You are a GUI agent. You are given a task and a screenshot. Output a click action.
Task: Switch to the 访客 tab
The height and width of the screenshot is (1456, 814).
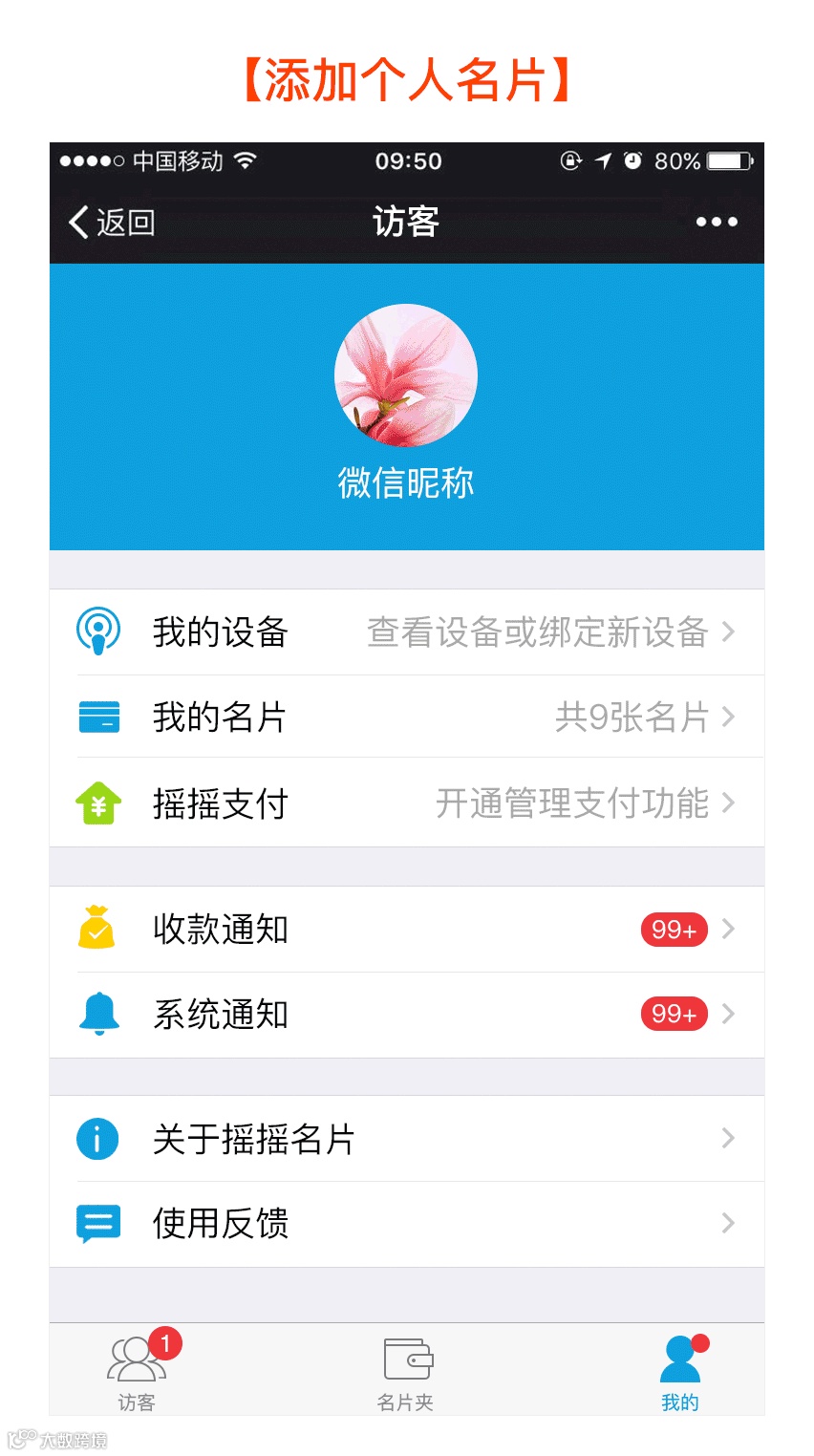(137, 1371)
